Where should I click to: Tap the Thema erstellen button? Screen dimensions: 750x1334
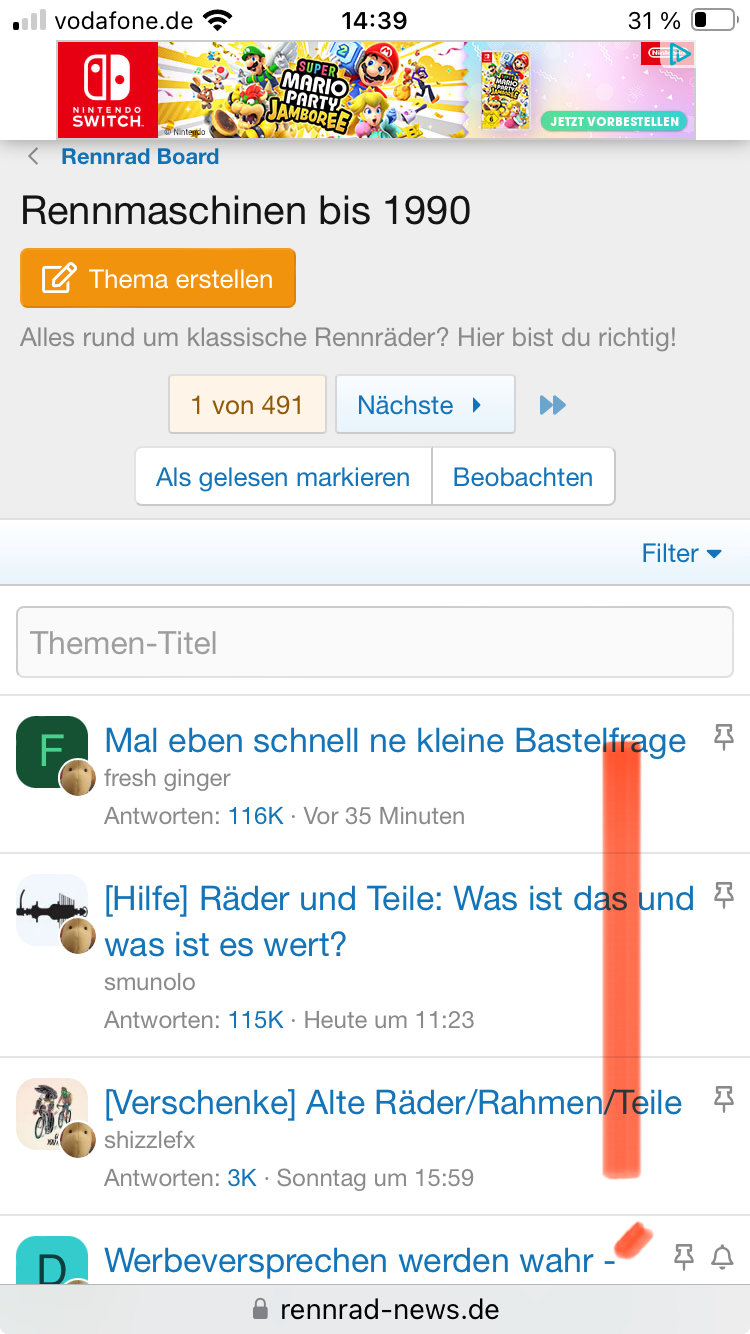coord(158,278)
